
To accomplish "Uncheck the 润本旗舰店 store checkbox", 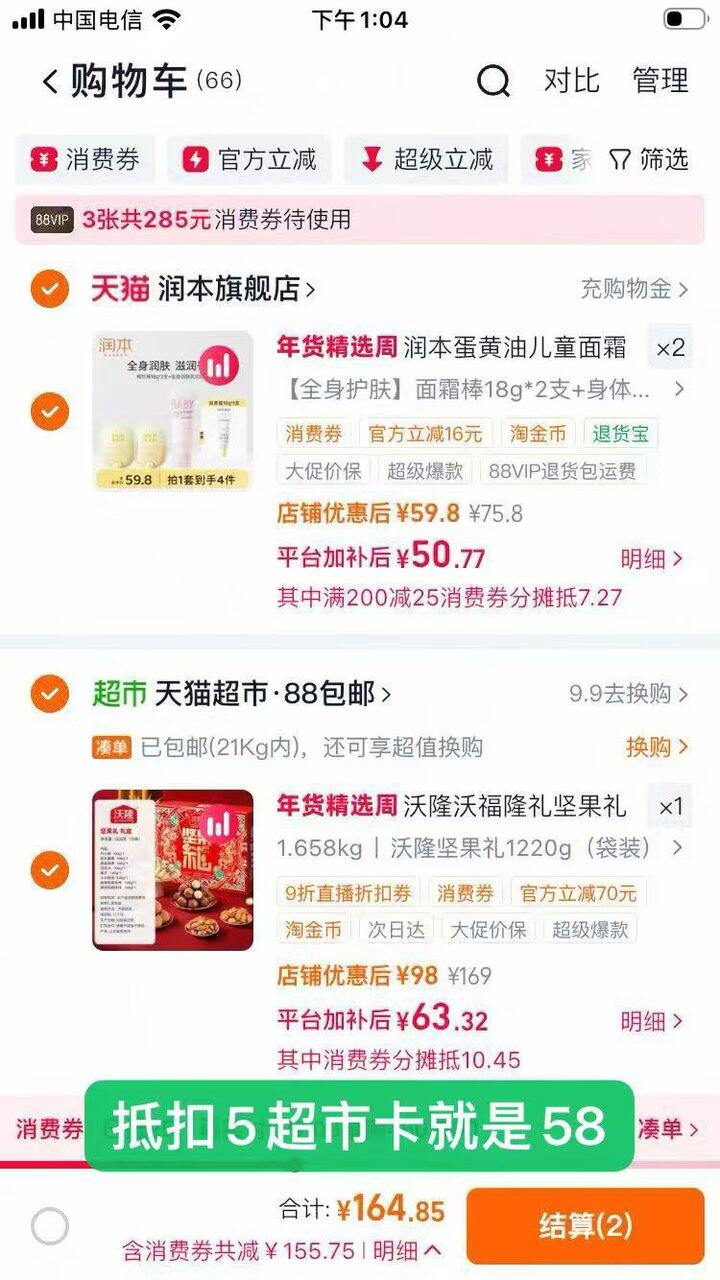I will pos(49,289).
